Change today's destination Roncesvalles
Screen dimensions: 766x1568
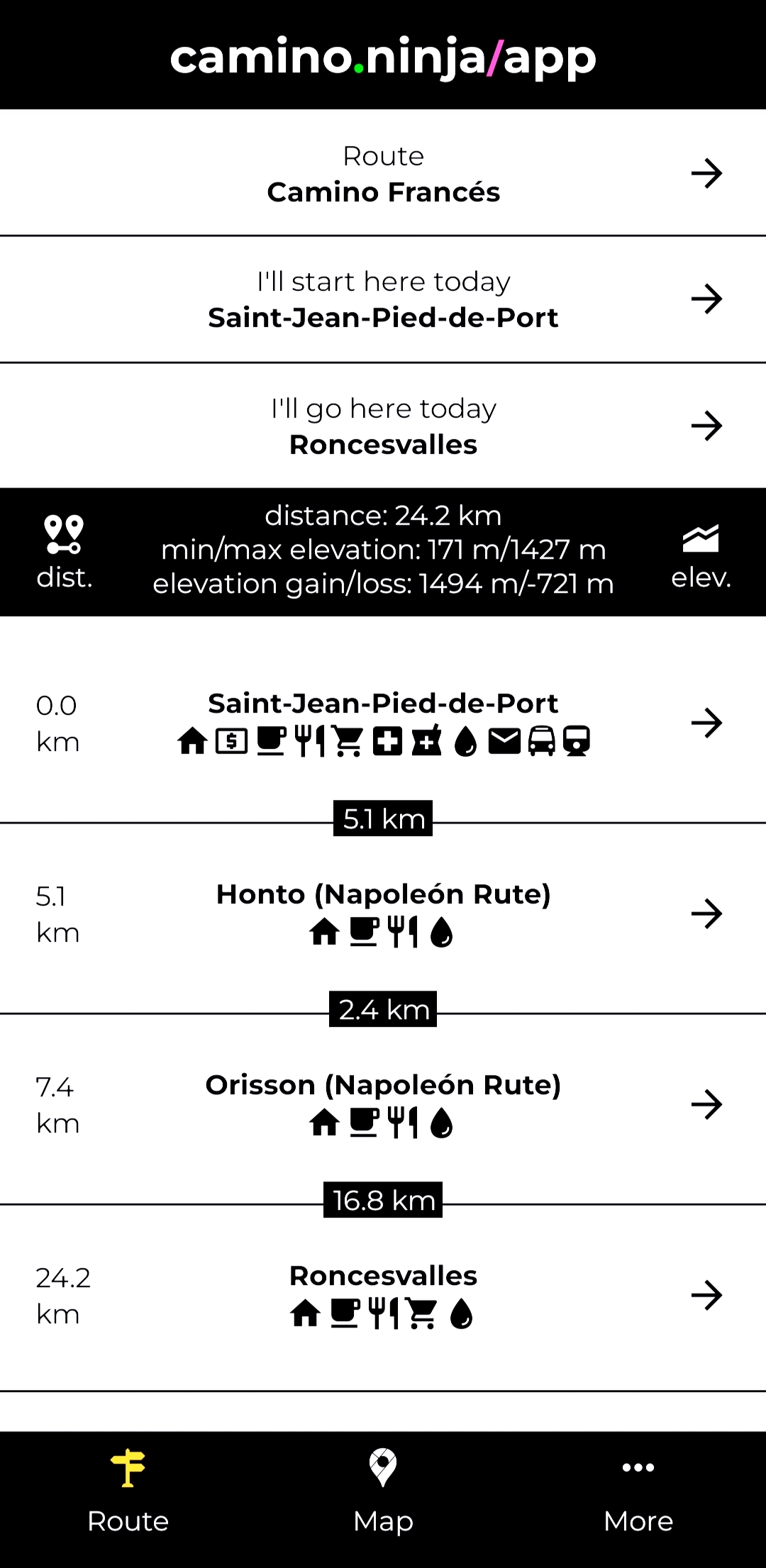383,426
